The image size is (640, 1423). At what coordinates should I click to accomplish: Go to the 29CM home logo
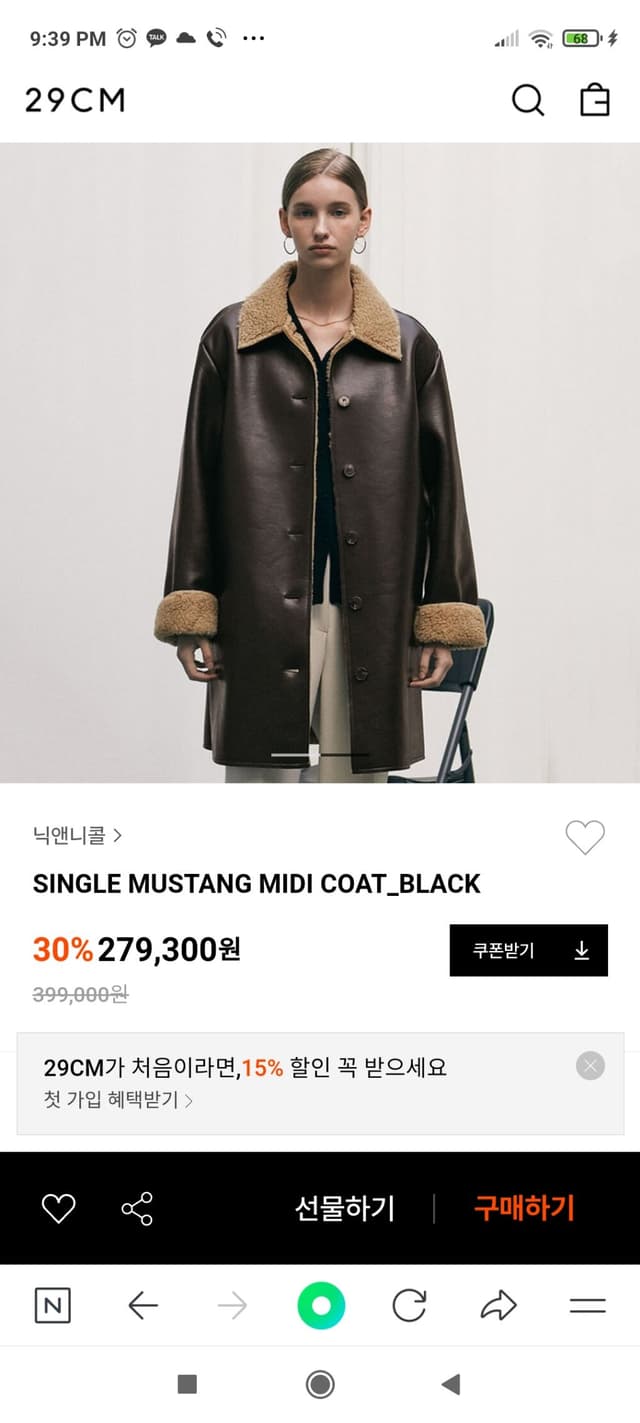click(x=75, y=100)
